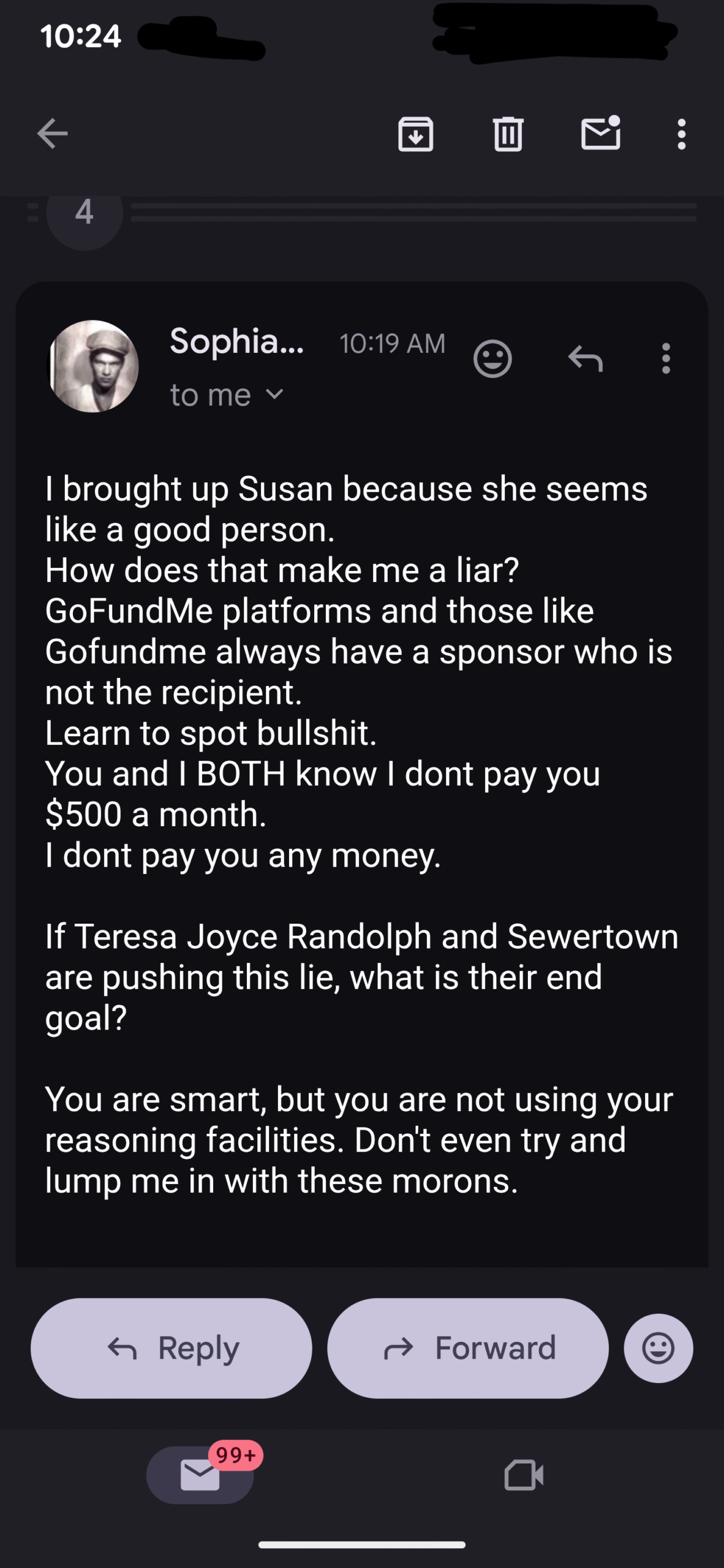This screenshot has width=724, height=1568.
Task: Open the message's three-dot options menu
Action: (x=666, y=358)
